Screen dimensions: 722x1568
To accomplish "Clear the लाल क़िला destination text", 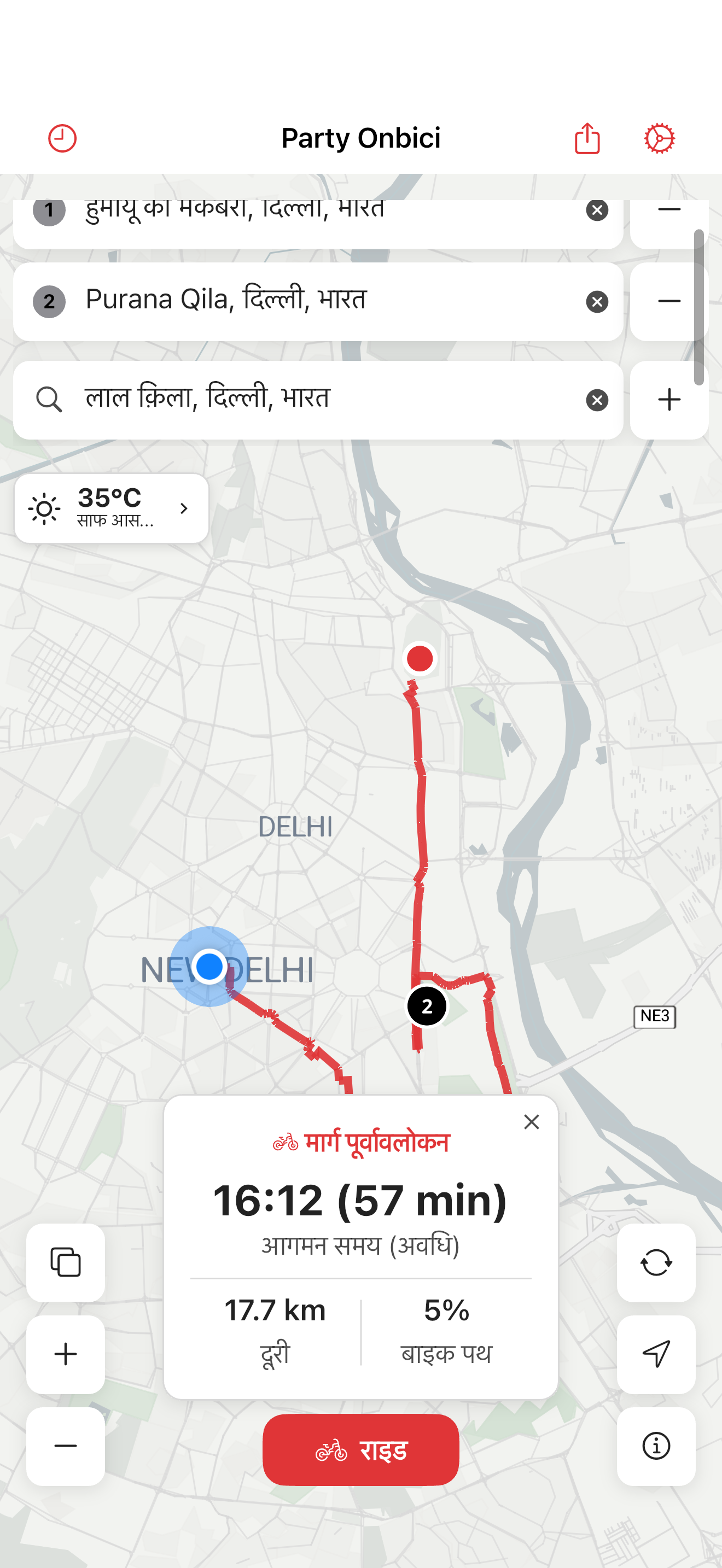I will (597, 399).
